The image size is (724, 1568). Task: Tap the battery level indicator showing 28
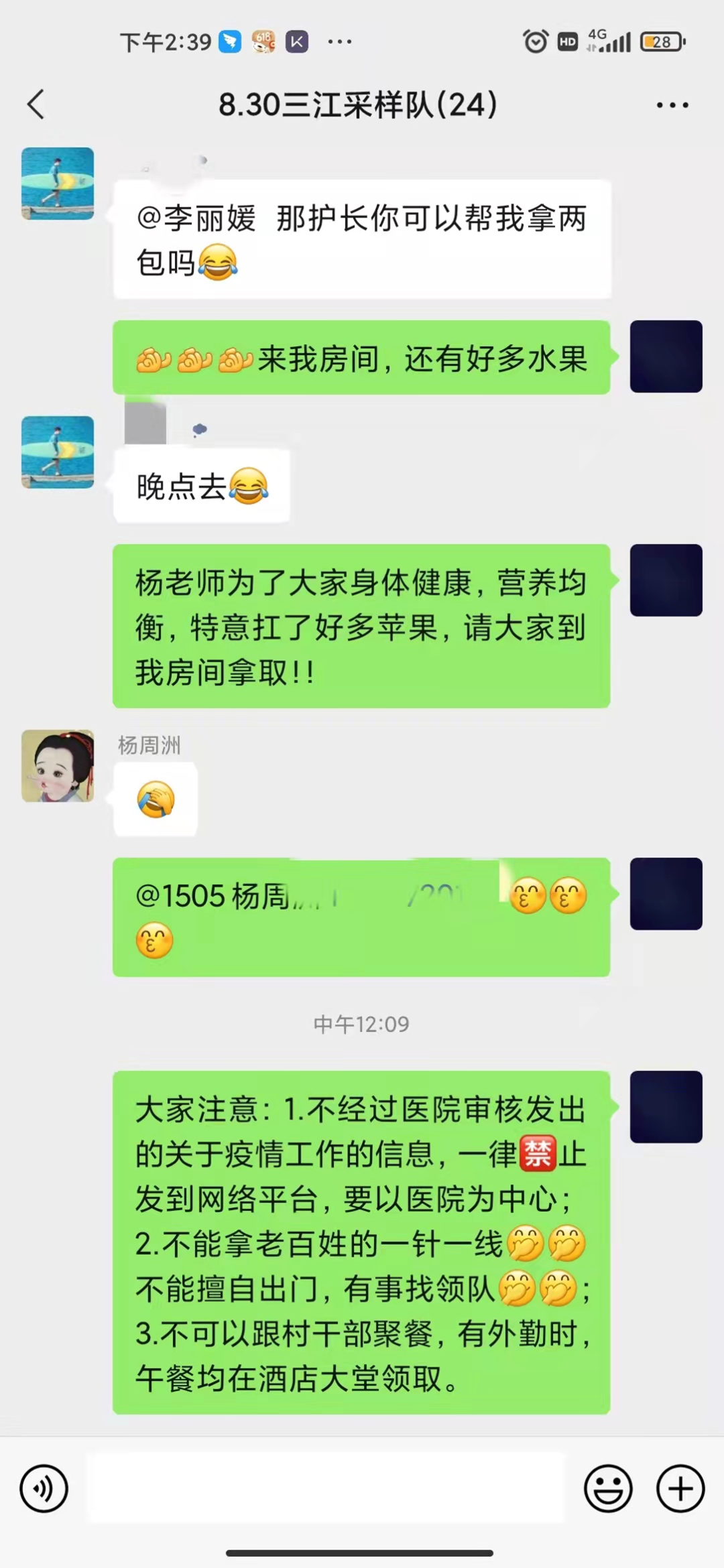(660, 42)
